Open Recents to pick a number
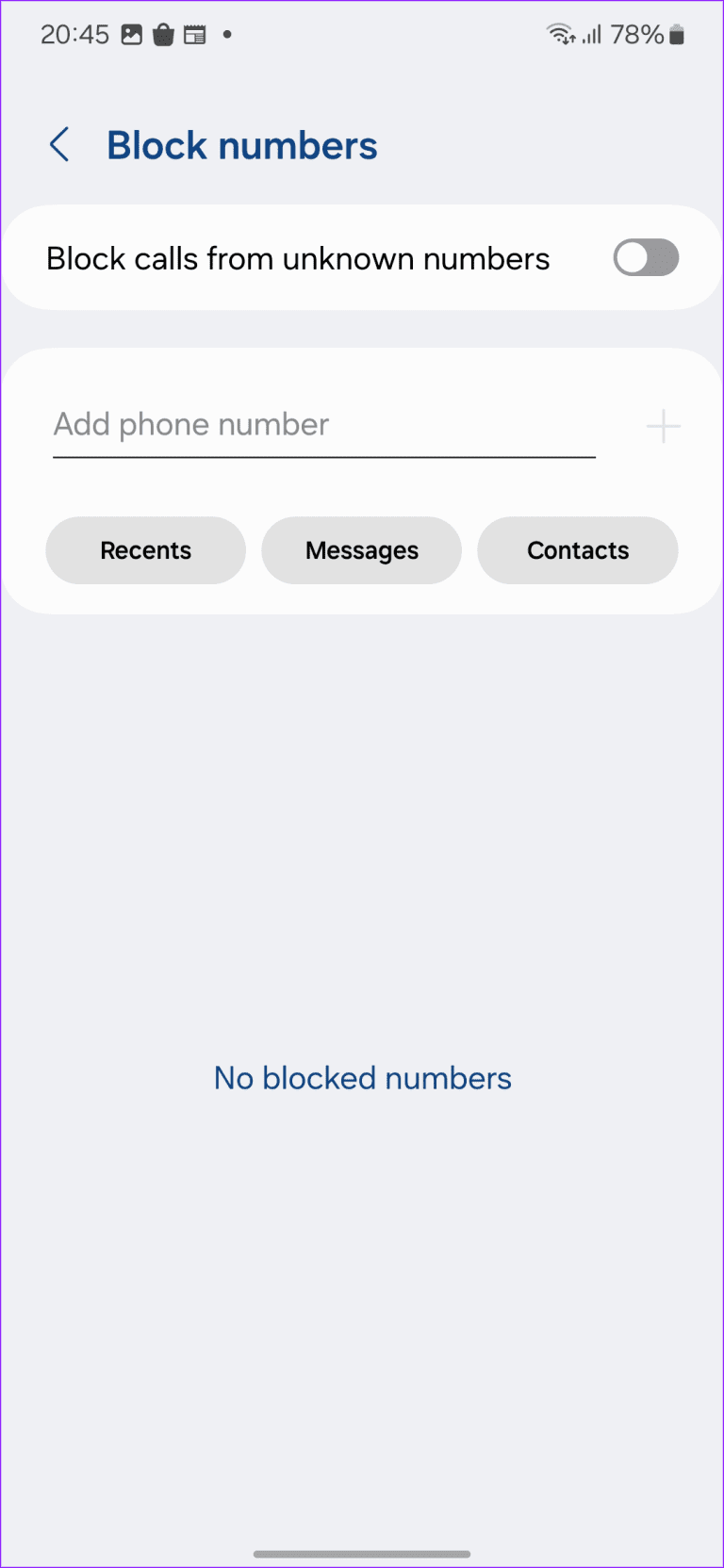 (145, 550)
